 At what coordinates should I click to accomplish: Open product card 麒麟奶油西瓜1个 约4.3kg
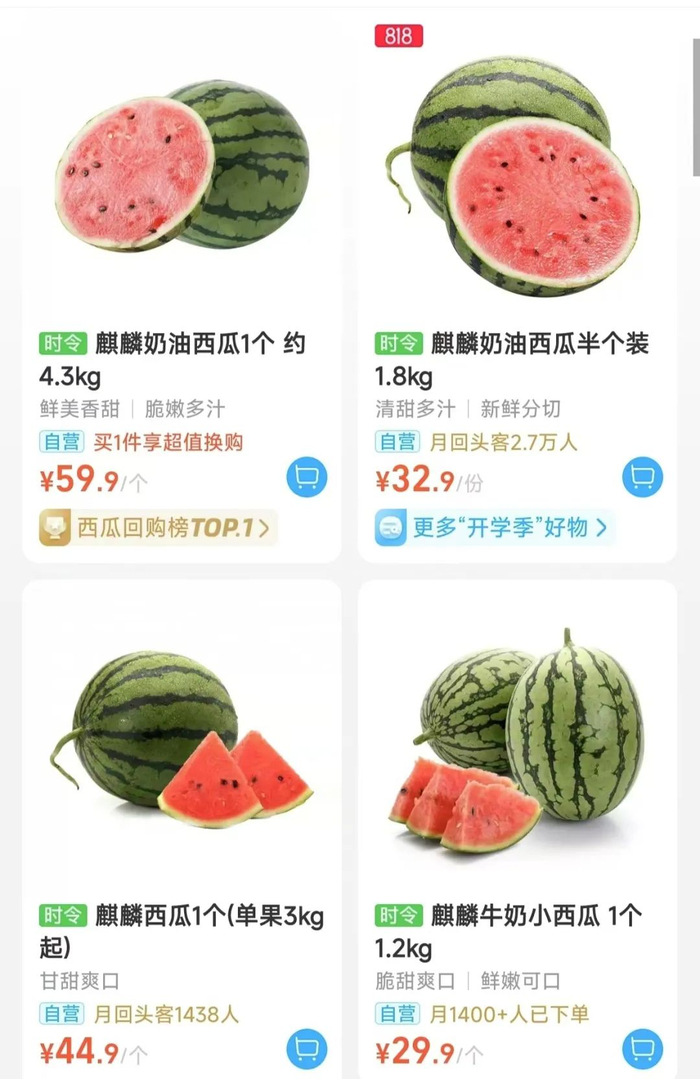[180, 170]
